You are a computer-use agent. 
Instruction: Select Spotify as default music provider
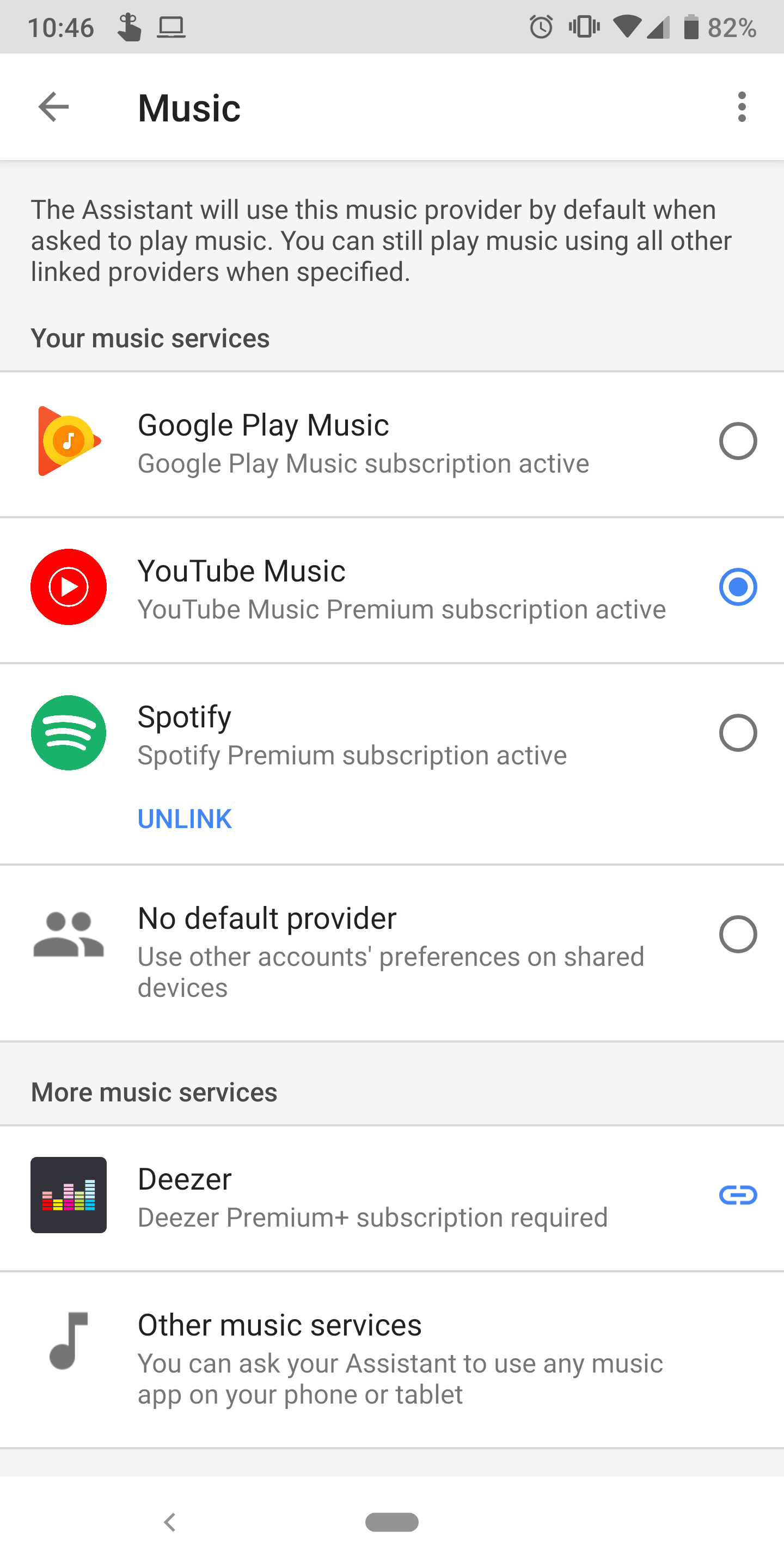(738, 733)
